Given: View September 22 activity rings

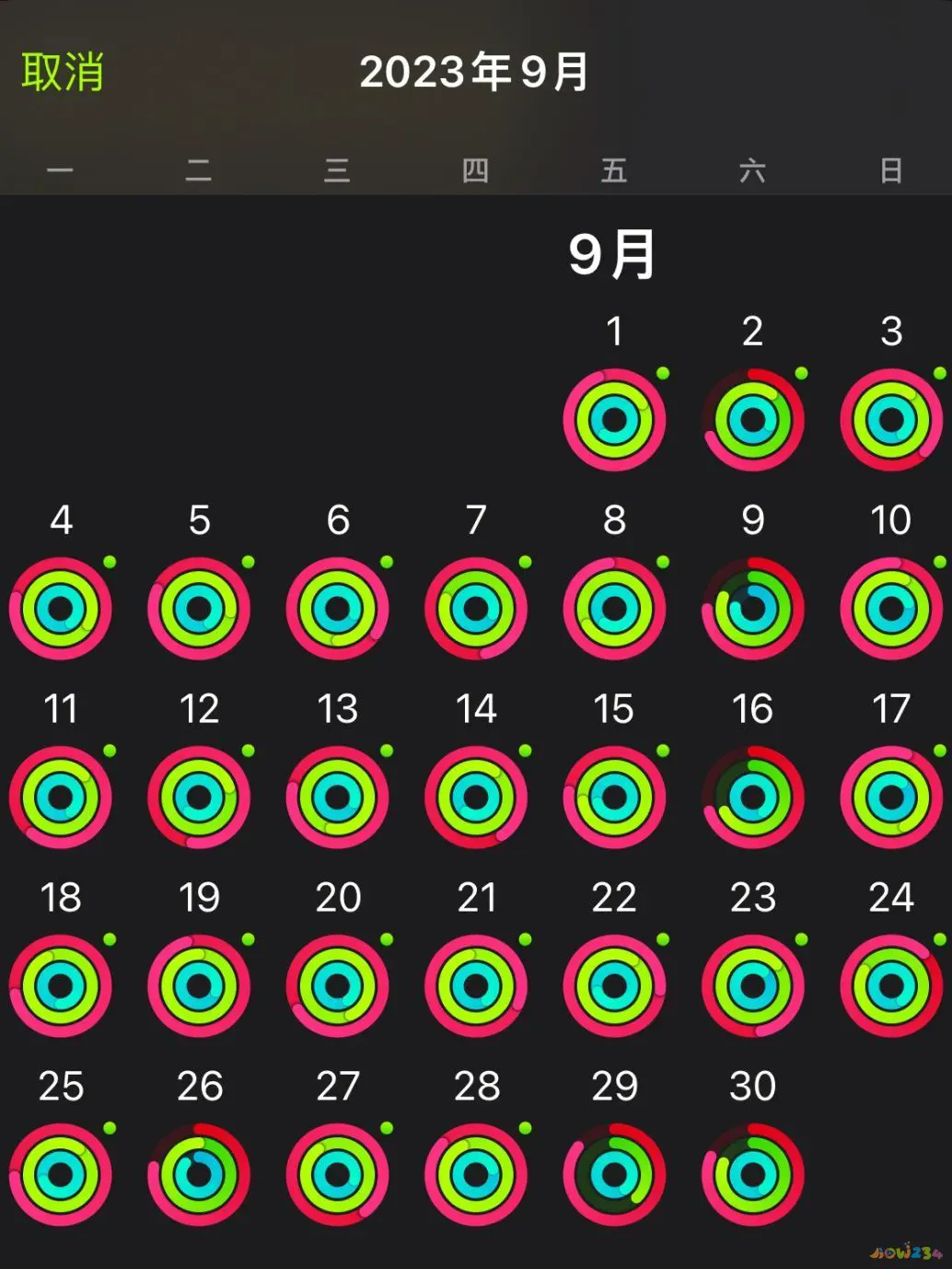Looking at the screenshot, I should click(x=614, y=986).
